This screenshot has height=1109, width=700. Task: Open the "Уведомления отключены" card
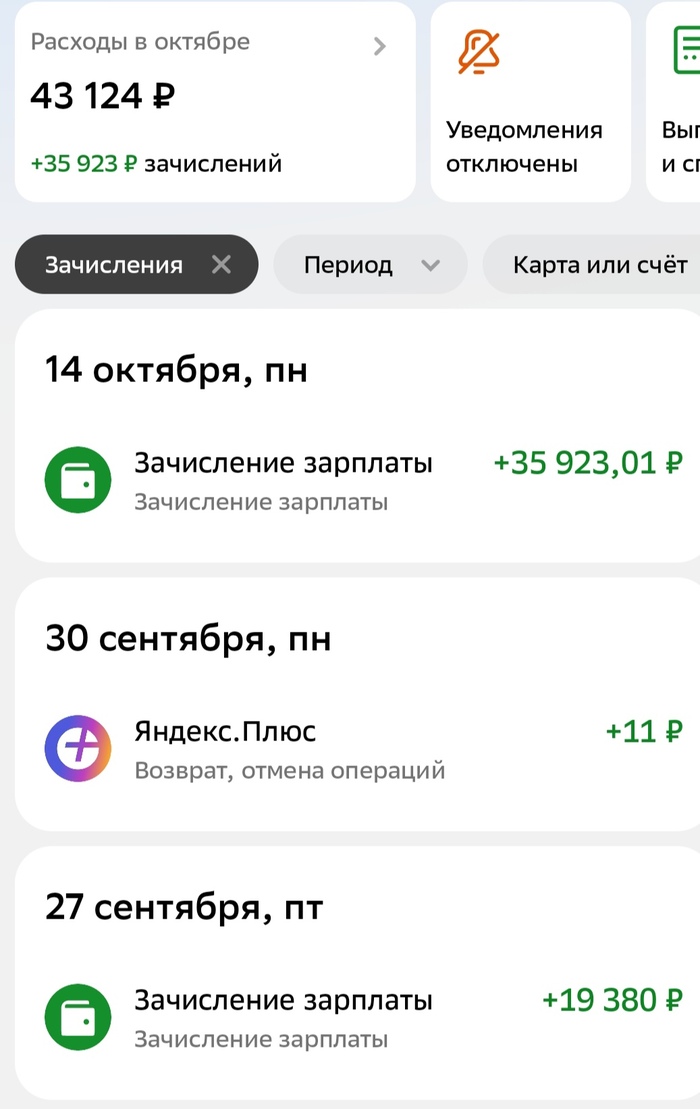click(x=530, y=100)
